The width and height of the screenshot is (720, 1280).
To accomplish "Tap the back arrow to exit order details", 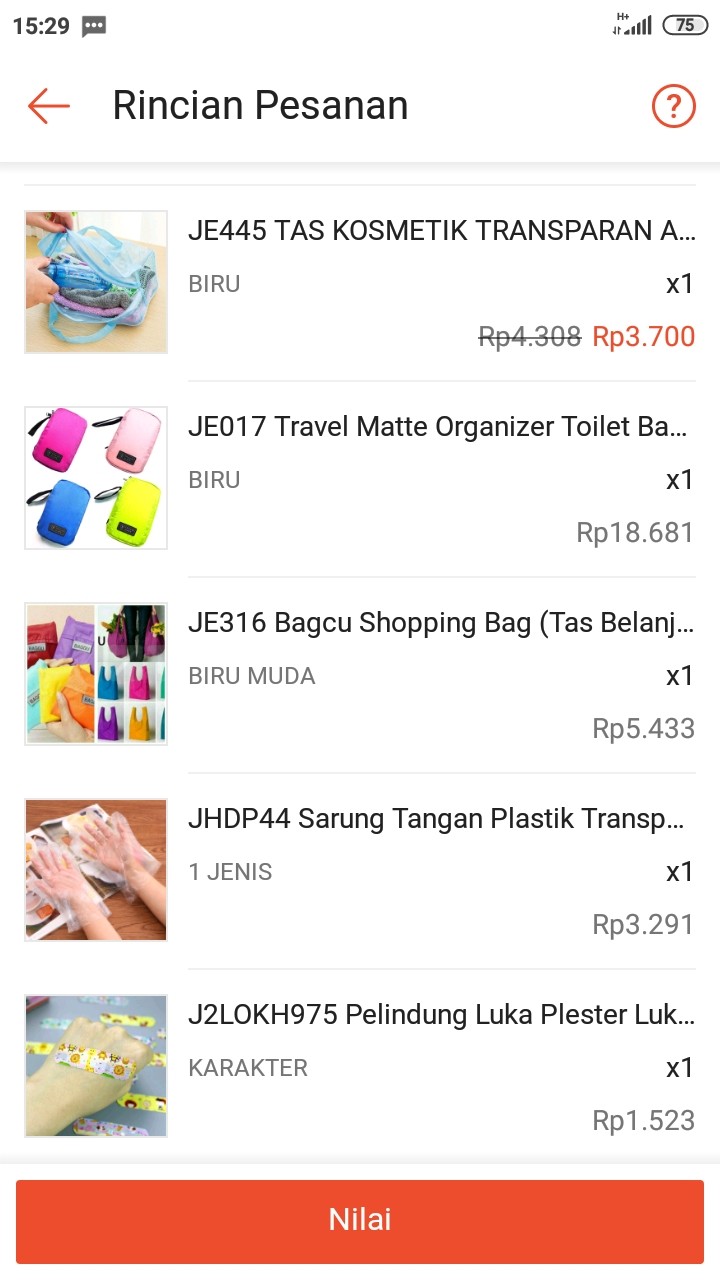I will 47,105.
